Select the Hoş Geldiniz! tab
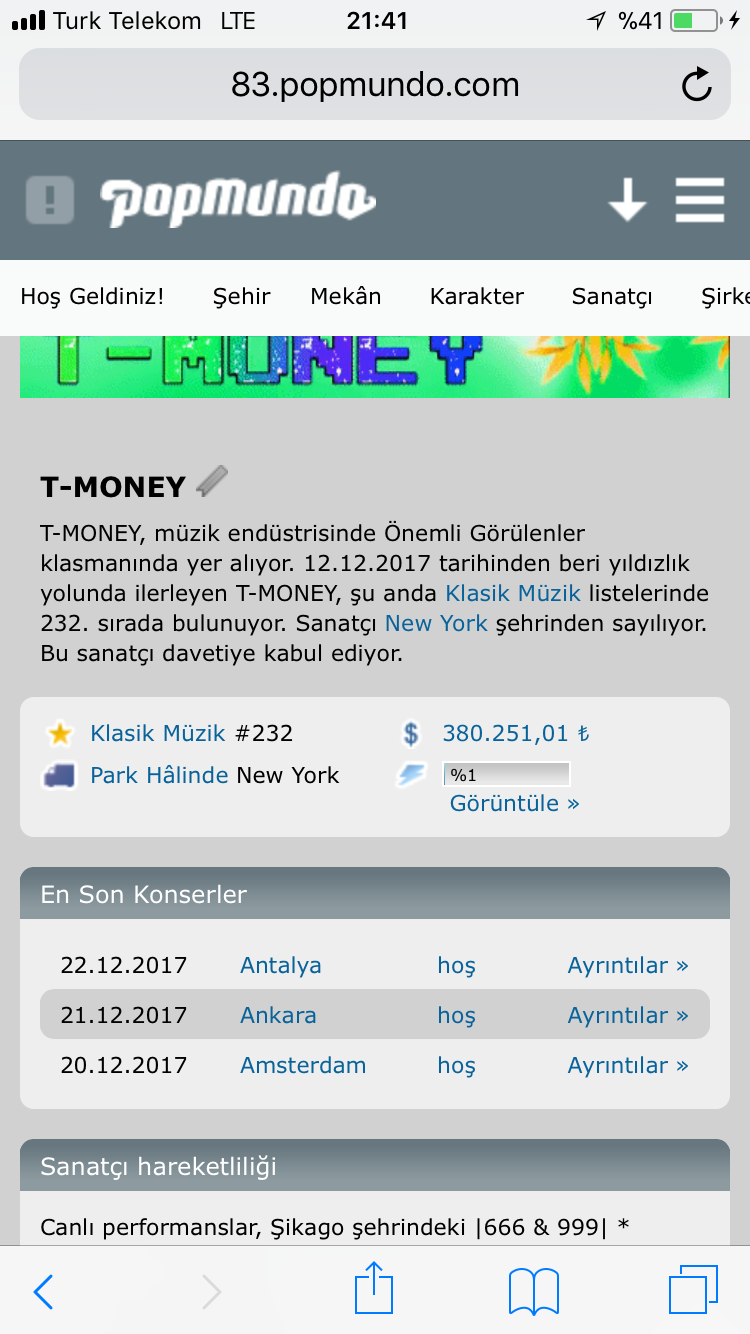This screenshot has height=1334, width=750. pos(92,297)
